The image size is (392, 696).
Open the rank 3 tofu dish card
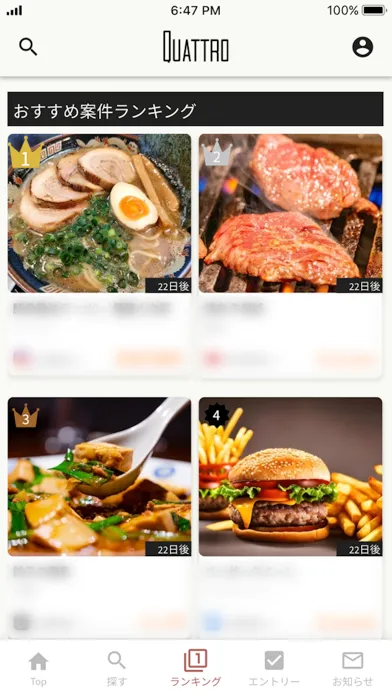click(x=99, y=518)
